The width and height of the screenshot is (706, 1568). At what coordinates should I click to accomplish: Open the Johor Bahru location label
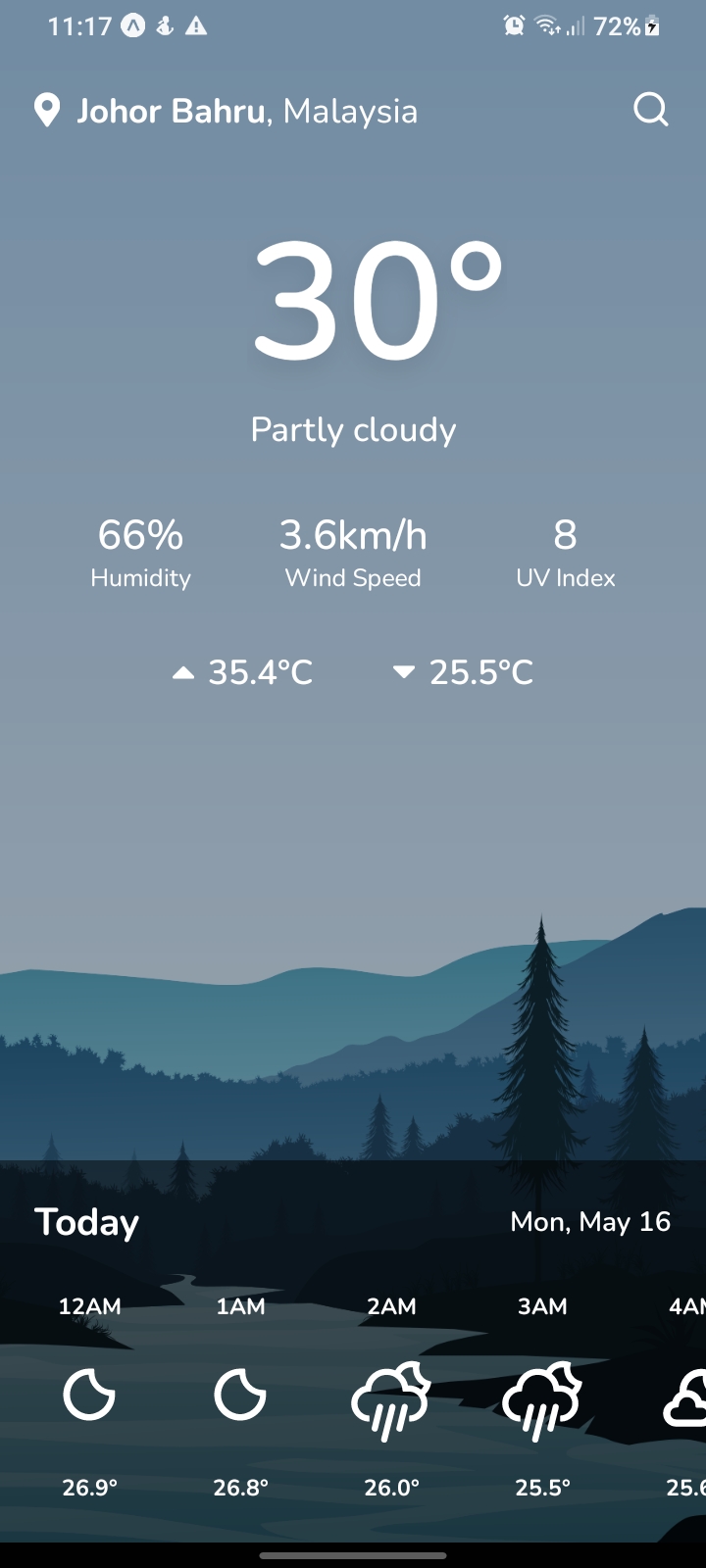(x=172, y=111)
